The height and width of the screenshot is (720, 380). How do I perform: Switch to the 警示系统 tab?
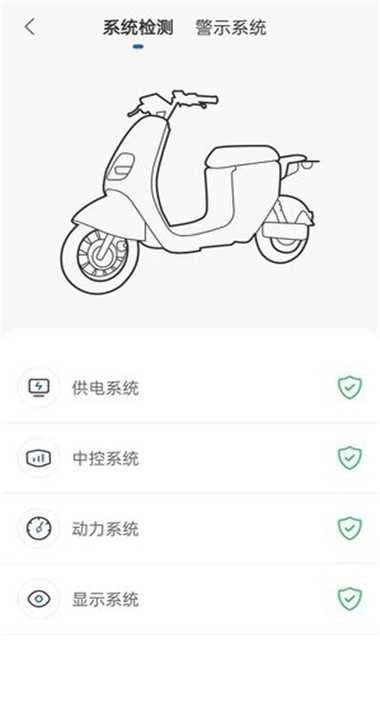point(231,28)
